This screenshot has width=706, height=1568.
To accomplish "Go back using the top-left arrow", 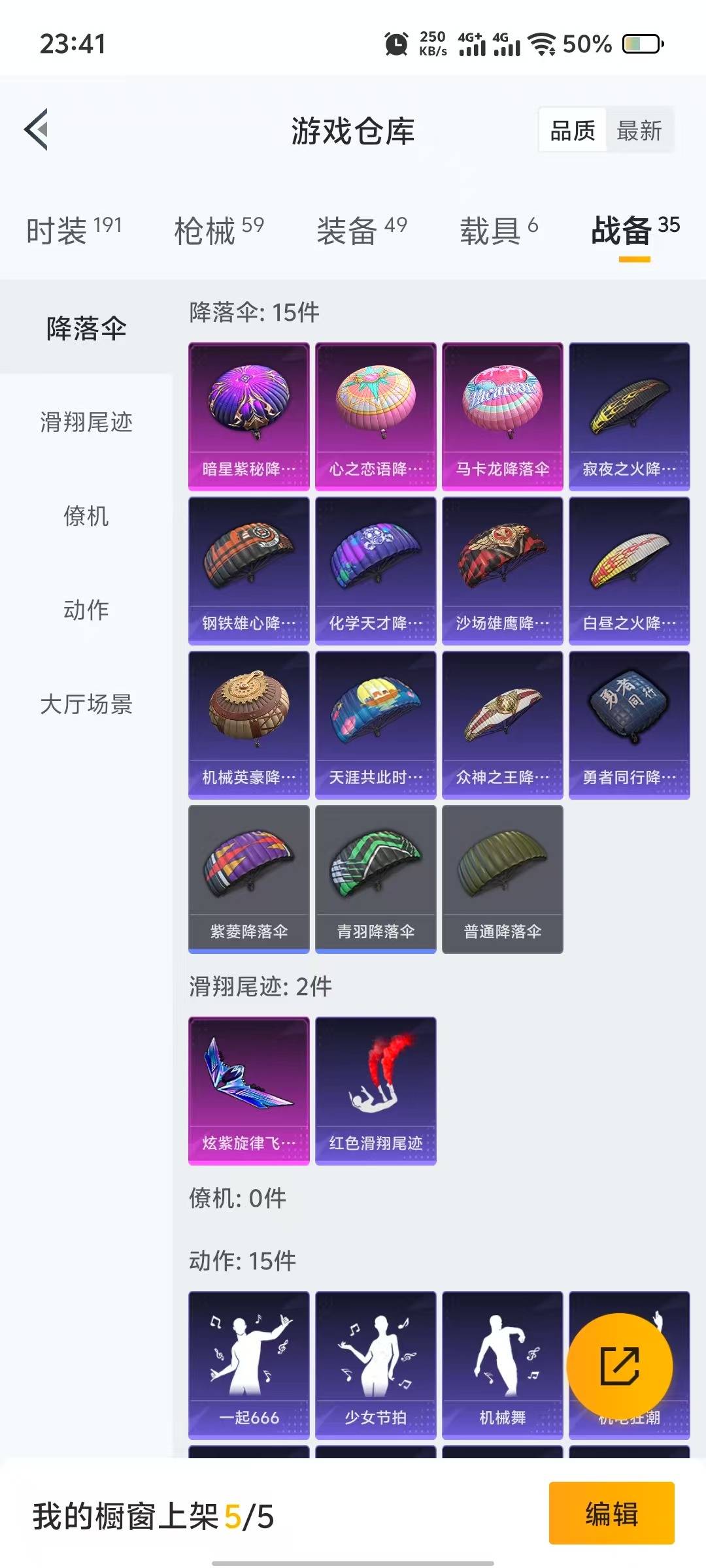I will (37, 129).
